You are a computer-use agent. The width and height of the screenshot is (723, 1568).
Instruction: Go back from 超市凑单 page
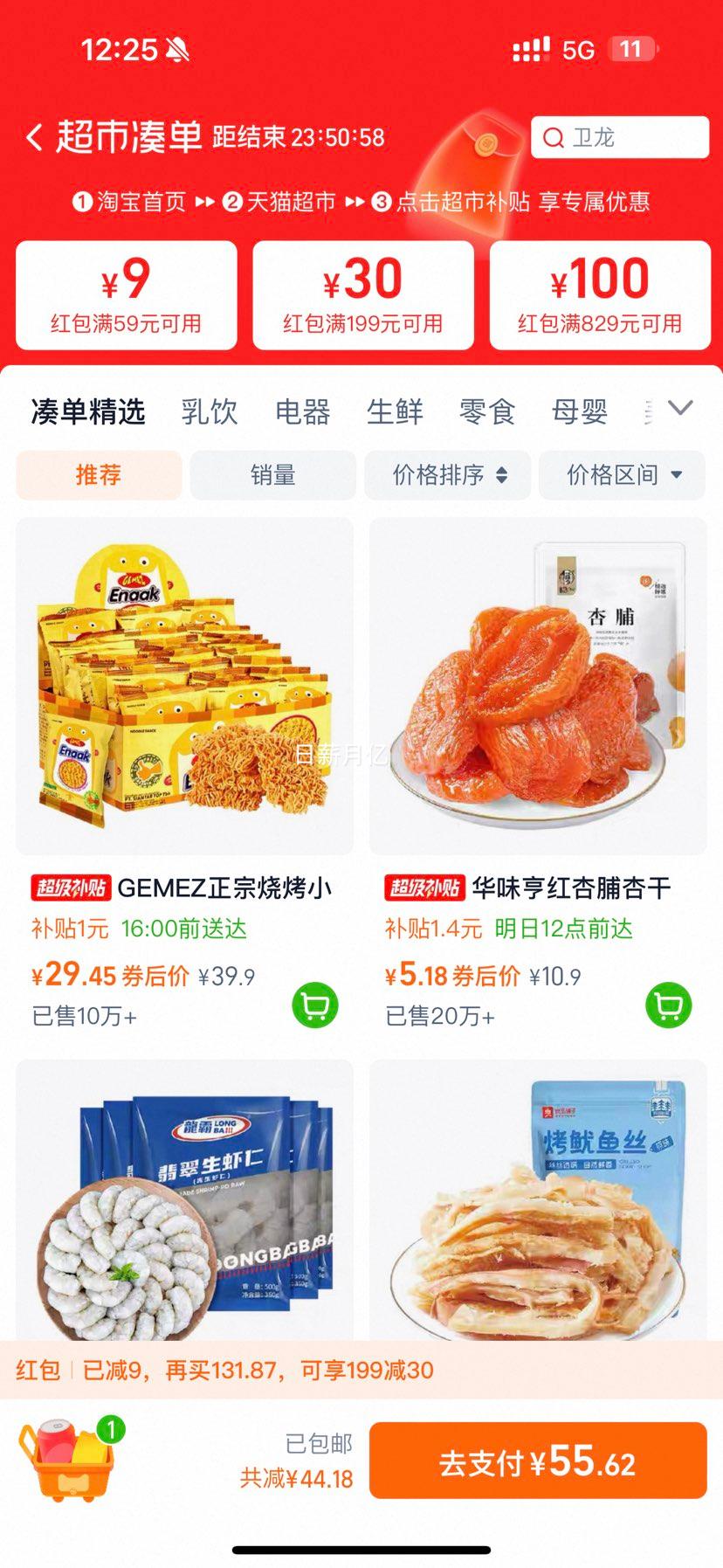pos(34,137)
